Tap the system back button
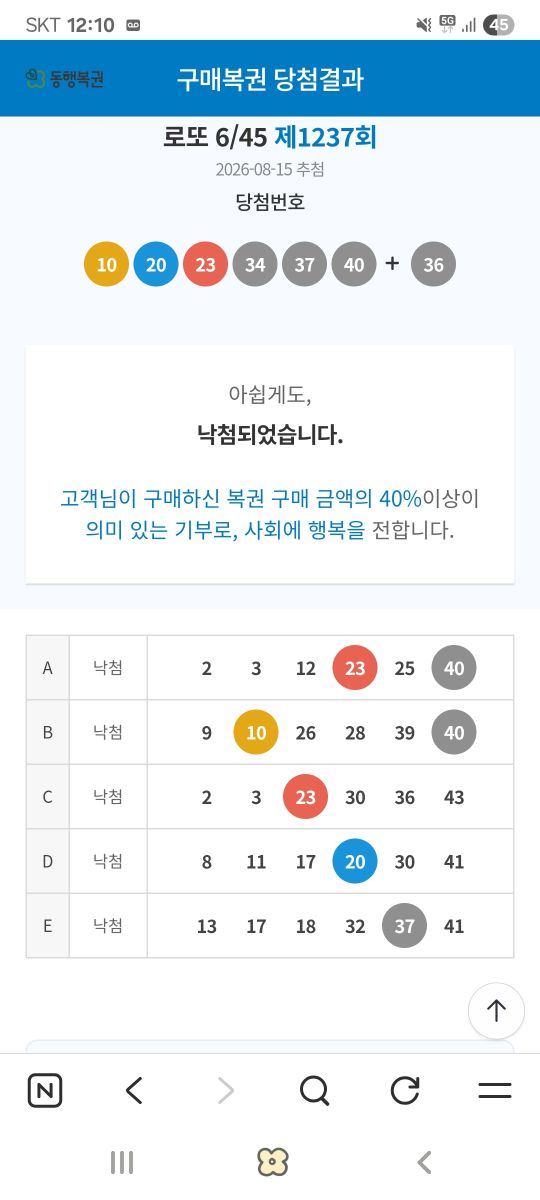 (x=424, y=1162)
